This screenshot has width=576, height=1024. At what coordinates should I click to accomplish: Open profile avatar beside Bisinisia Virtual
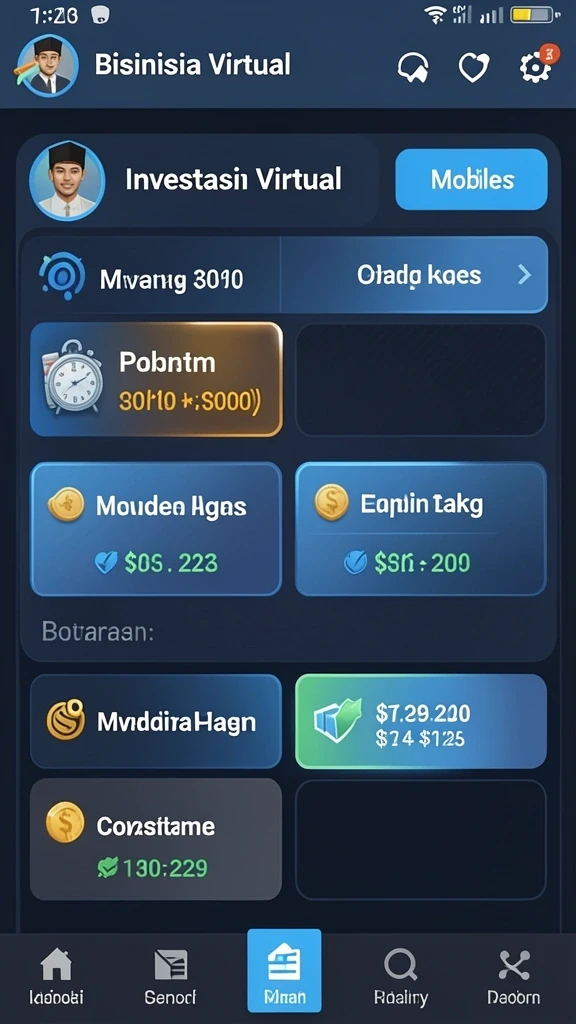[x=47, y=66]
